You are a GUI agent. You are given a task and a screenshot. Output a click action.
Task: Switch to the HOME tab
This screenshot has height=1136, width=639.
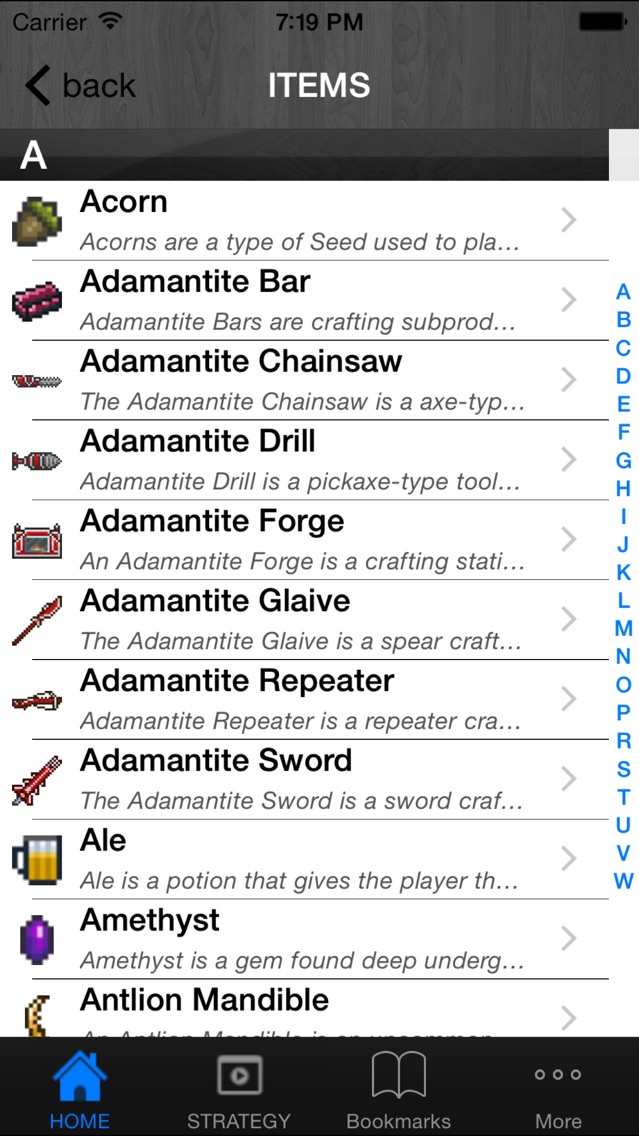[x=80, y=1089]
